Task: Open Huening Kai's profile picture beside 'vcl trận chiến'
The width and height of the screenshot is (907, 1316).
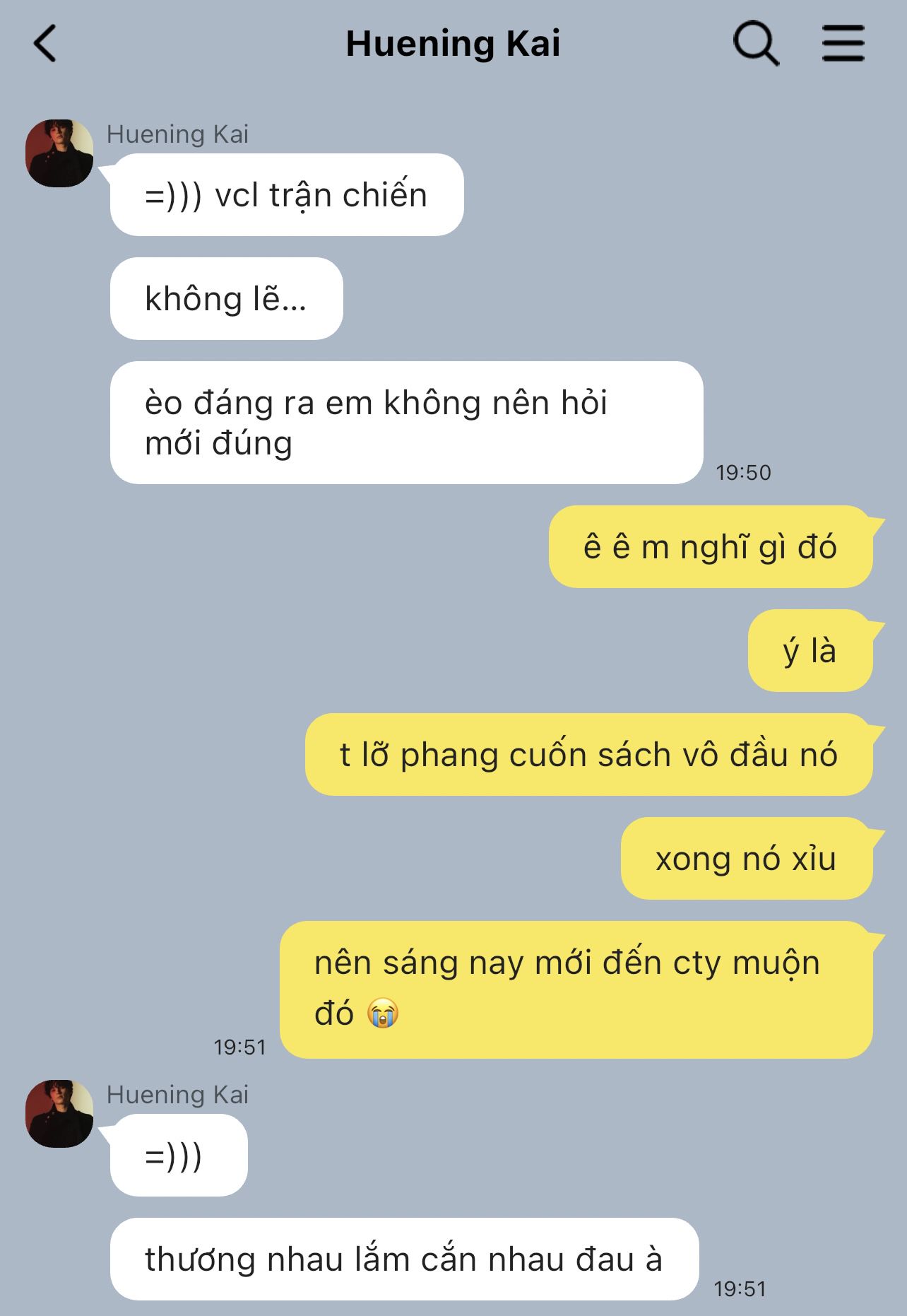Action: [59, 153]
